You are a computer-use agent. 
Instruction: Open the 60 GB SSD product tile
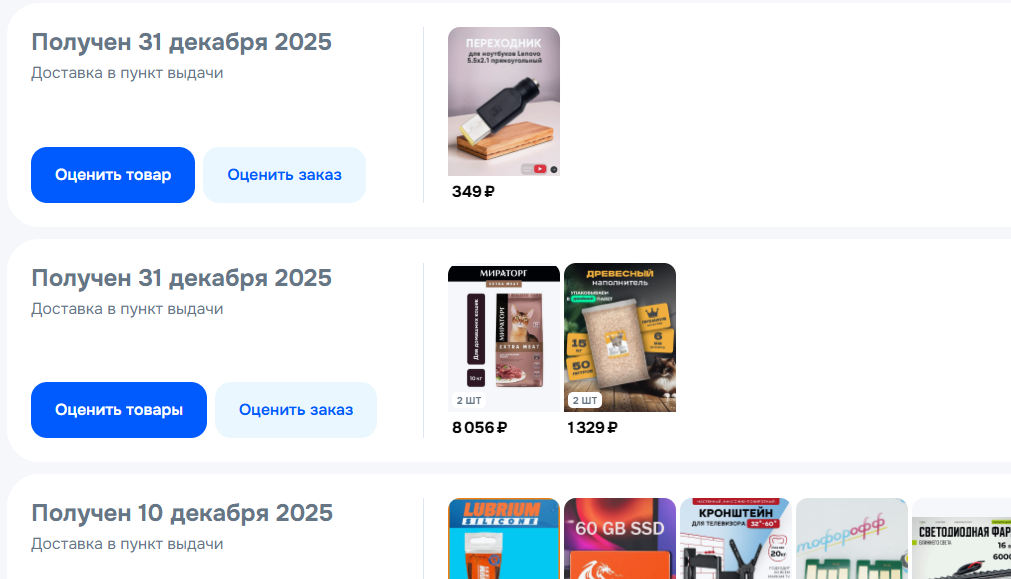pos(620,538)
